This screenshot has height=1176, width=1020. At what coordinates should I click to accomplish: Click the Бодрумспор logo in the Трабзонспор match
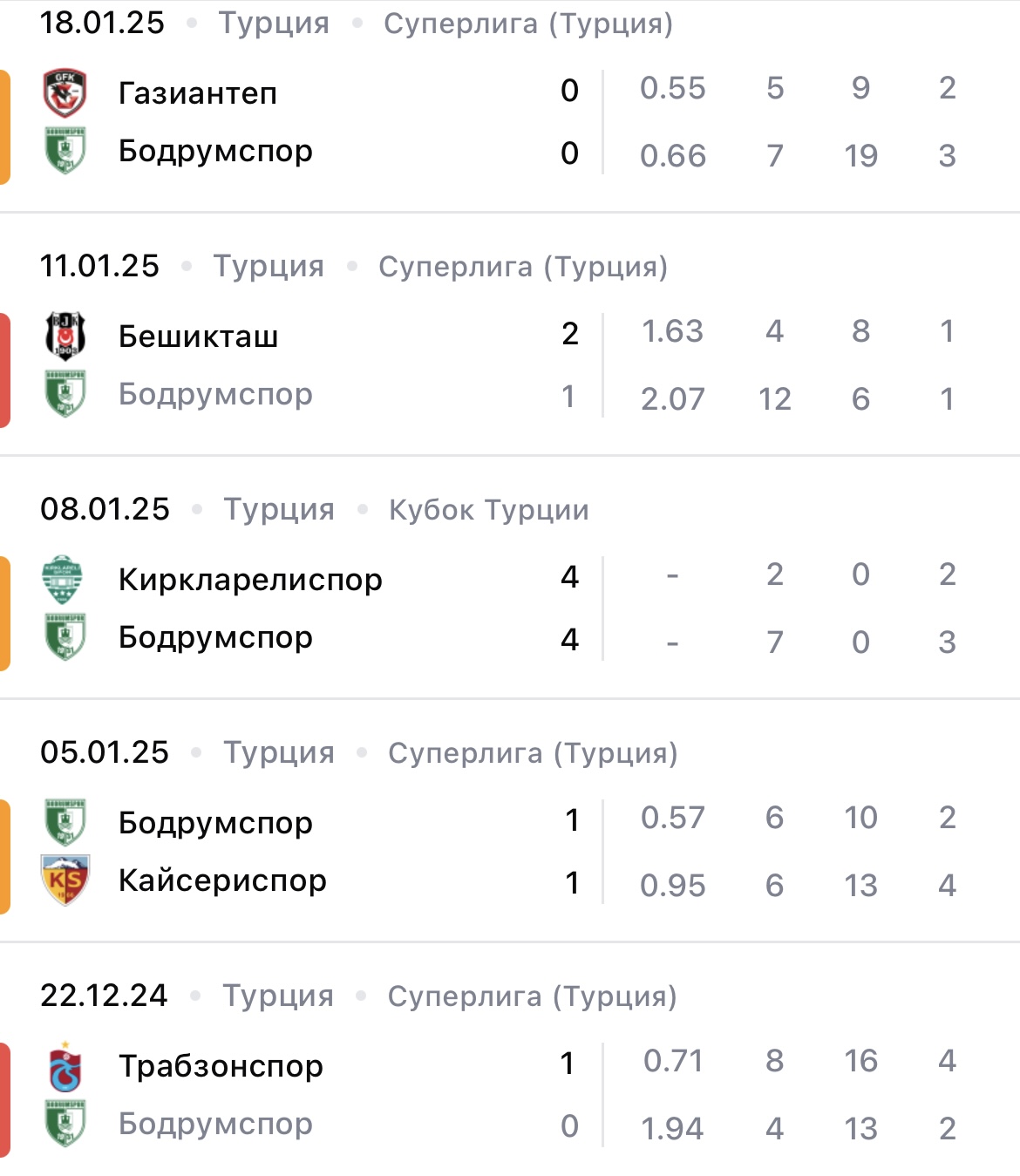pyautogui.click(x=65, y=1124)
